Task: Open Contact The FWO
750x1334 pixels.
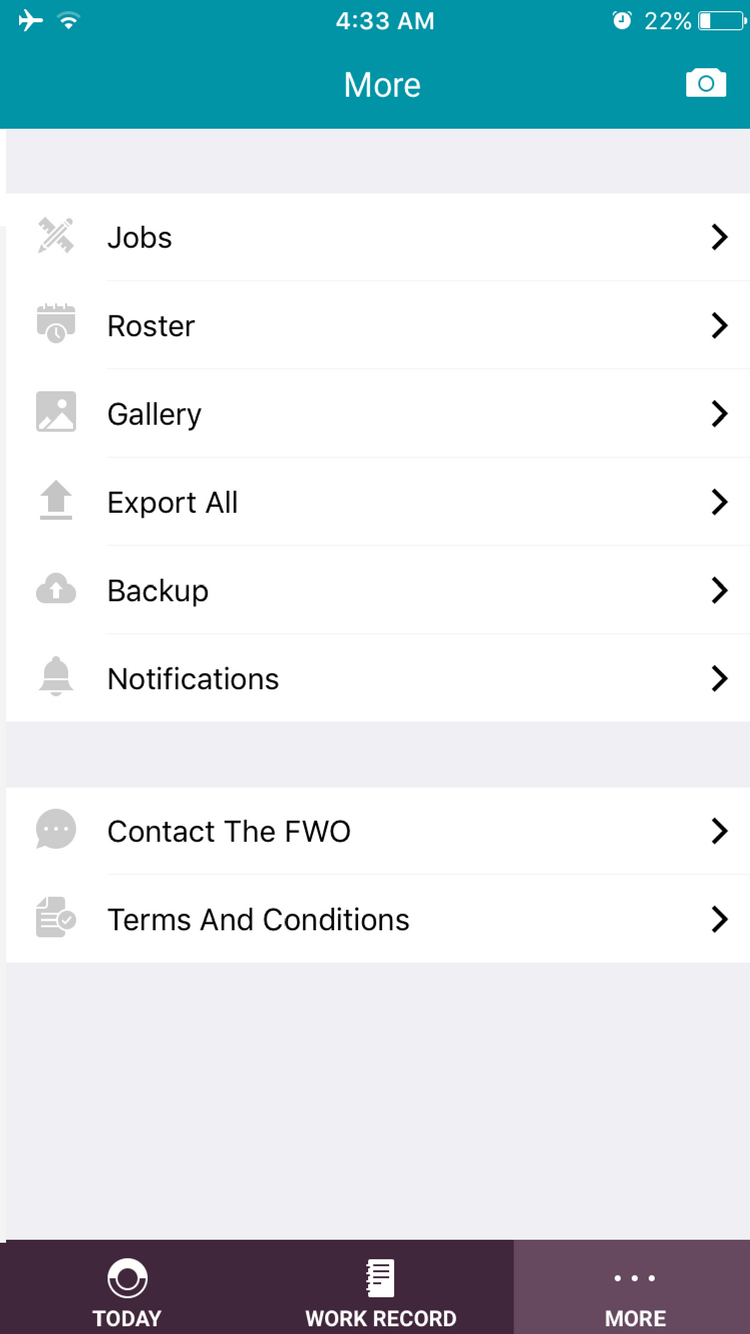Action: (378, 831)
